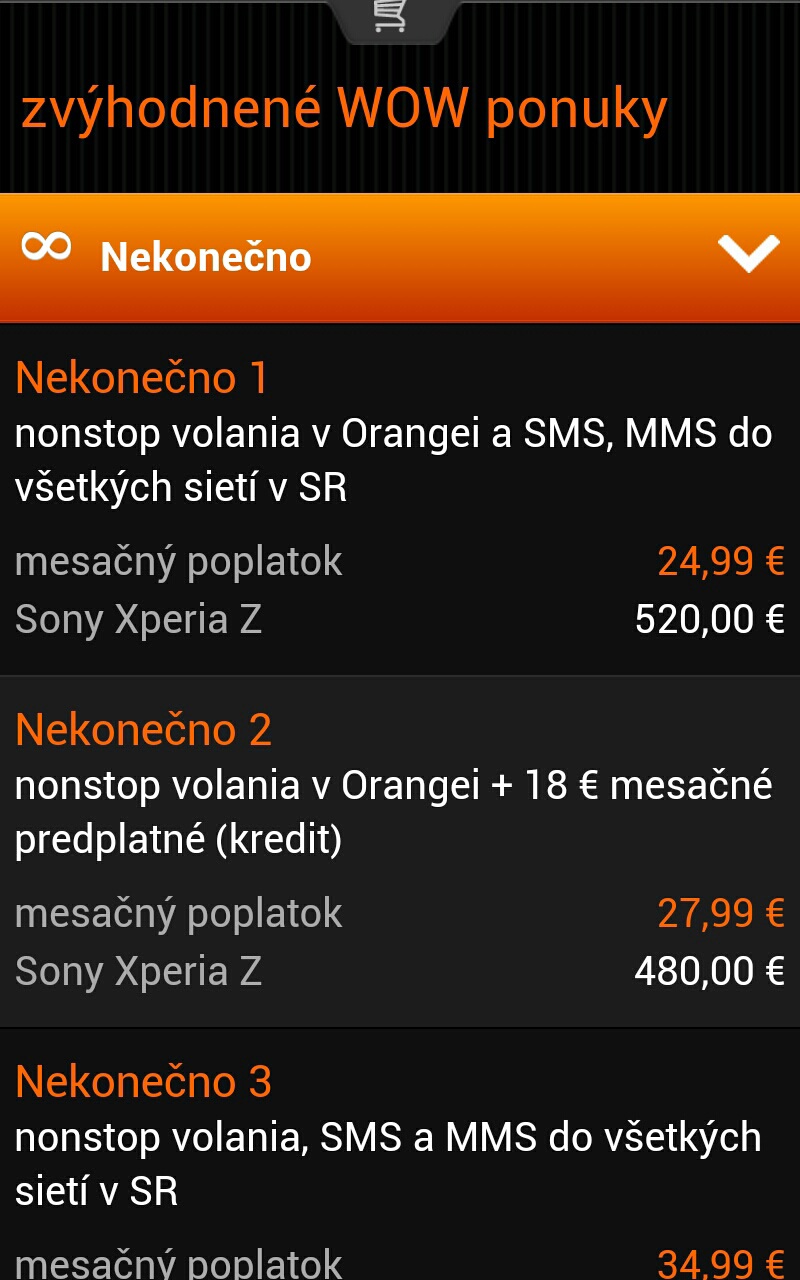
Task: Open the shopping cart tab at top
Action: (x=391, y=17)
